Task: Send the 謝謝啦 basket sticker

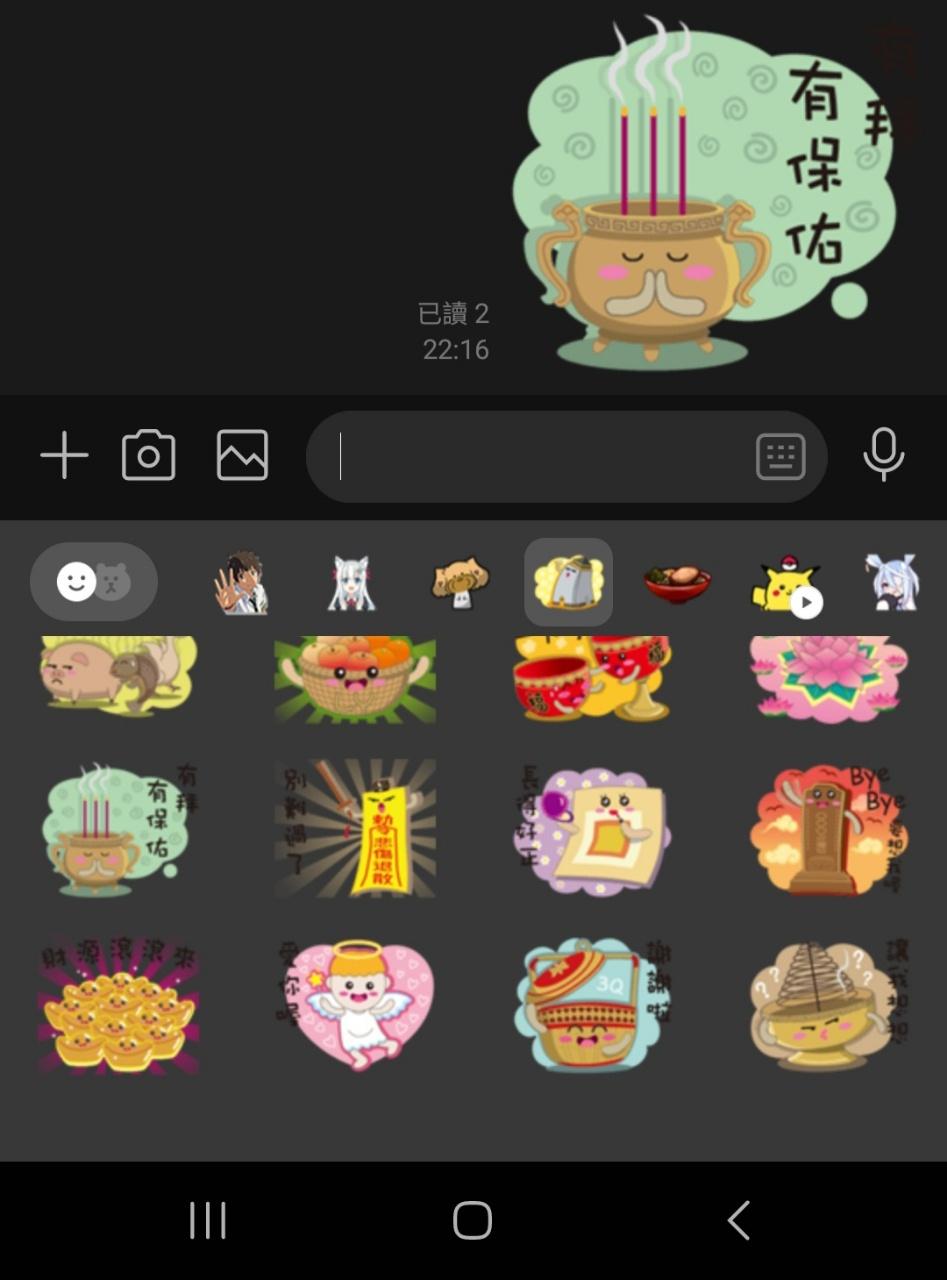Action: coord(592,1006)
